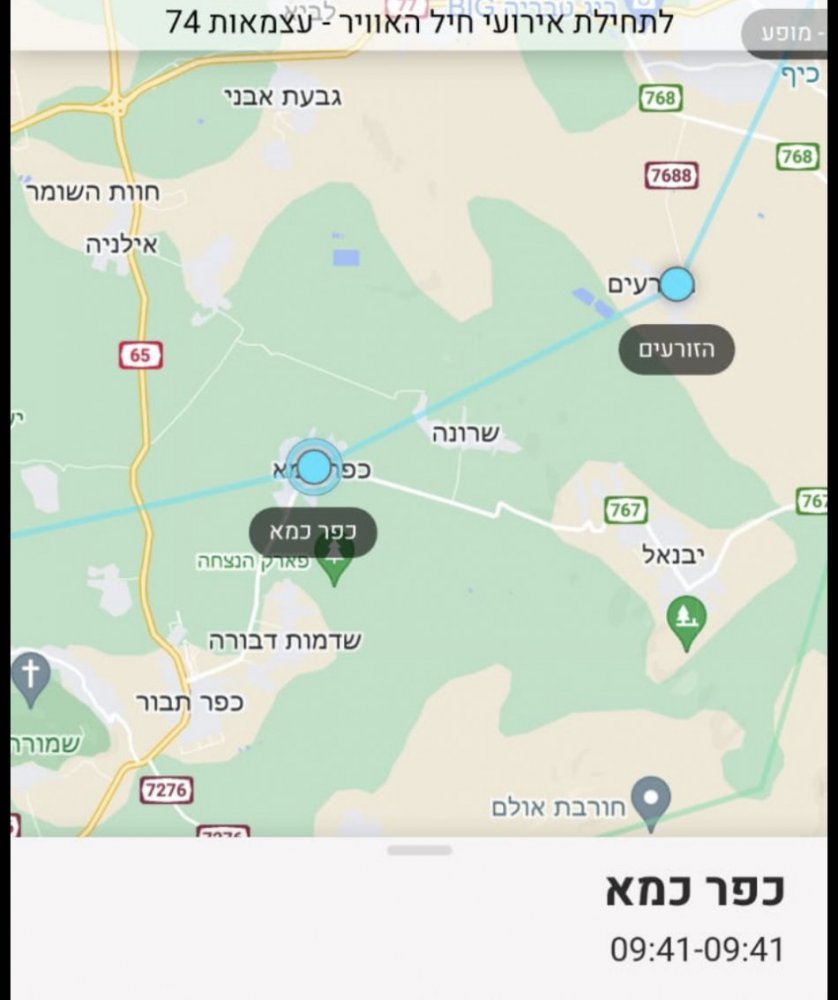Tap the פארק הנצחה green park pin
838x1000 pixels.
(x=335, y=568)
